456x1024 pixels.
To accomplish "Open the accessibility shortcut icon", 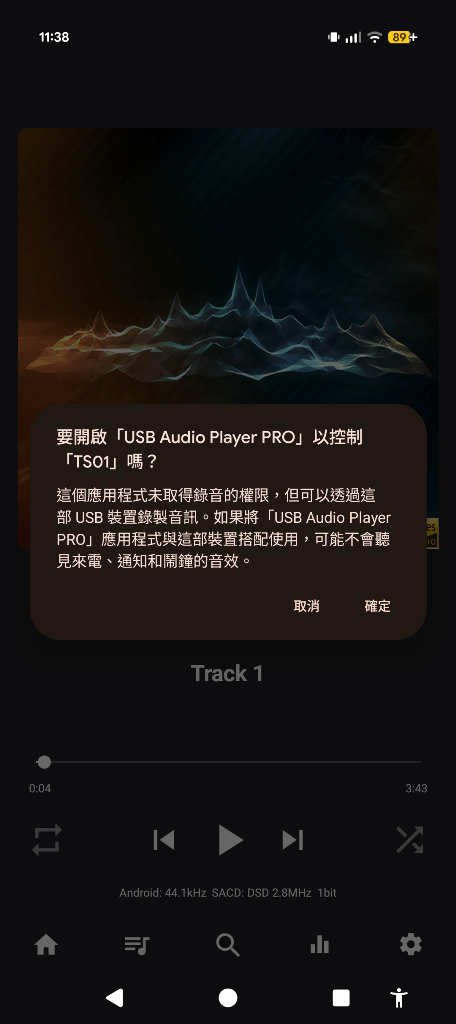I will (399, 998).
